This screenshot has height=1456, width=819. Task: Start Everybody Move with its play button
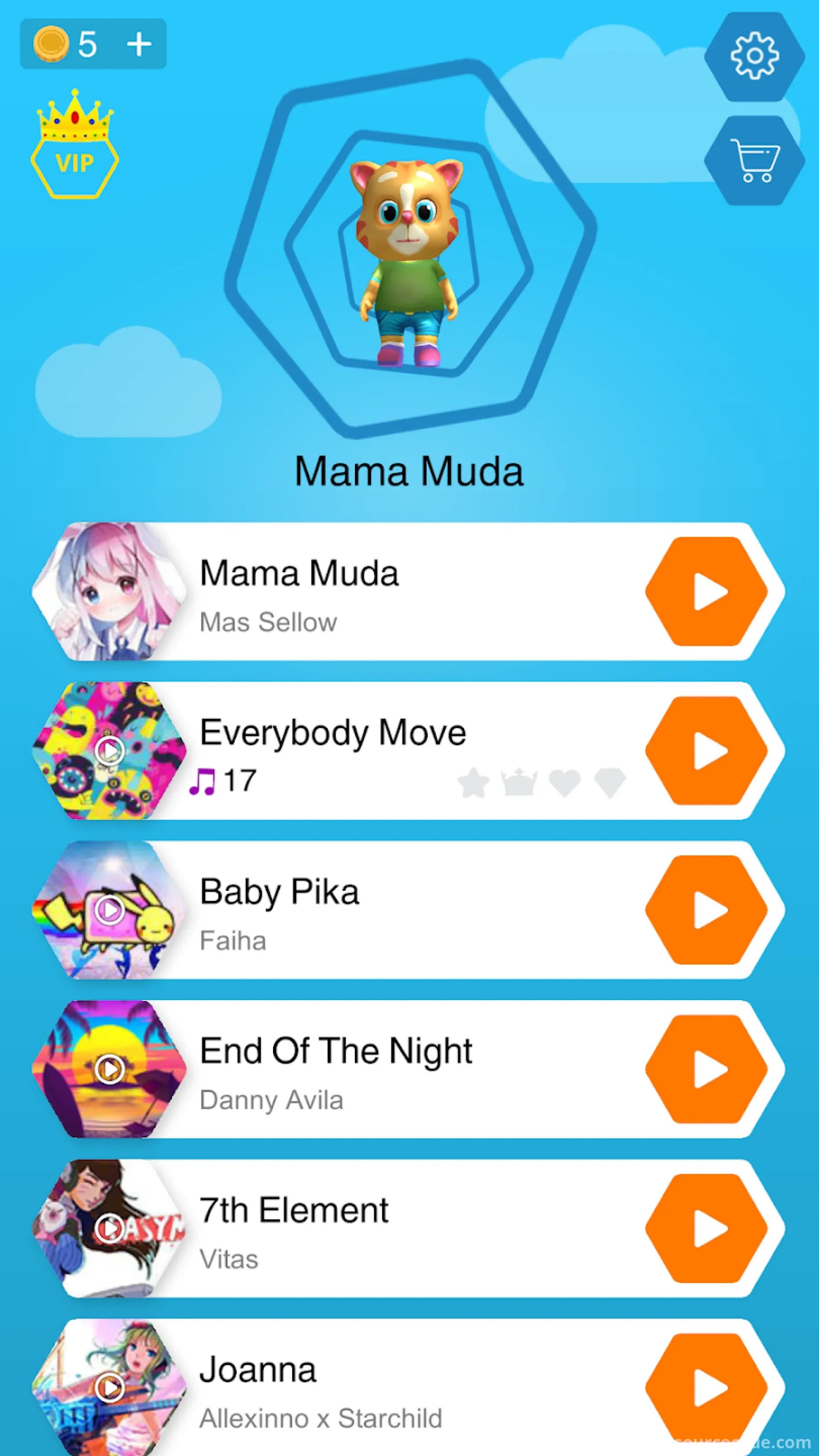[707, 750]
